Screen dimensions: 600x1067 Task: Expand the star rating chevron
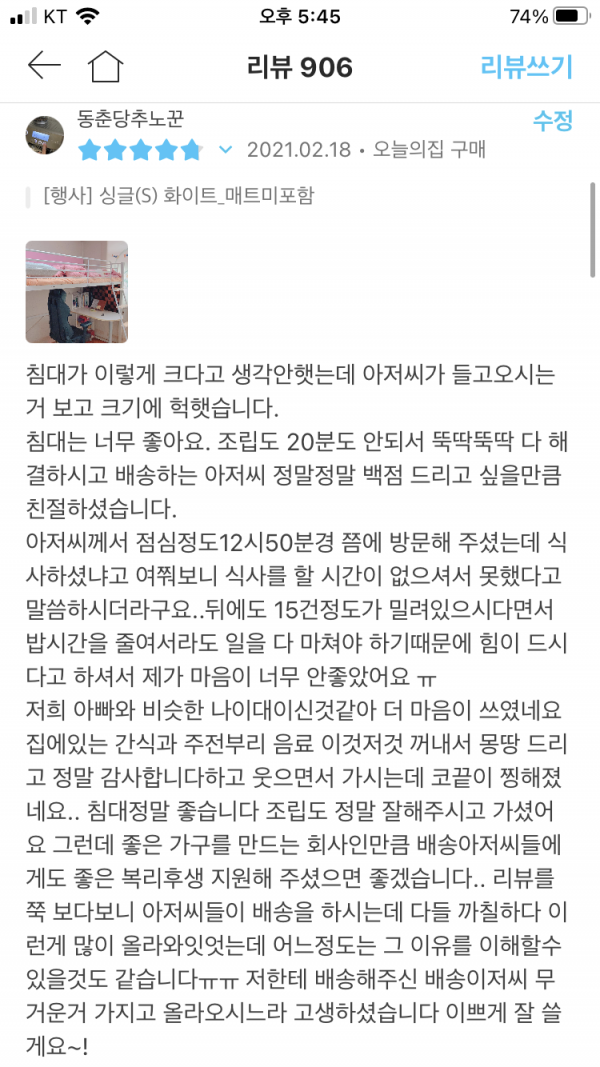coord(225,150)
